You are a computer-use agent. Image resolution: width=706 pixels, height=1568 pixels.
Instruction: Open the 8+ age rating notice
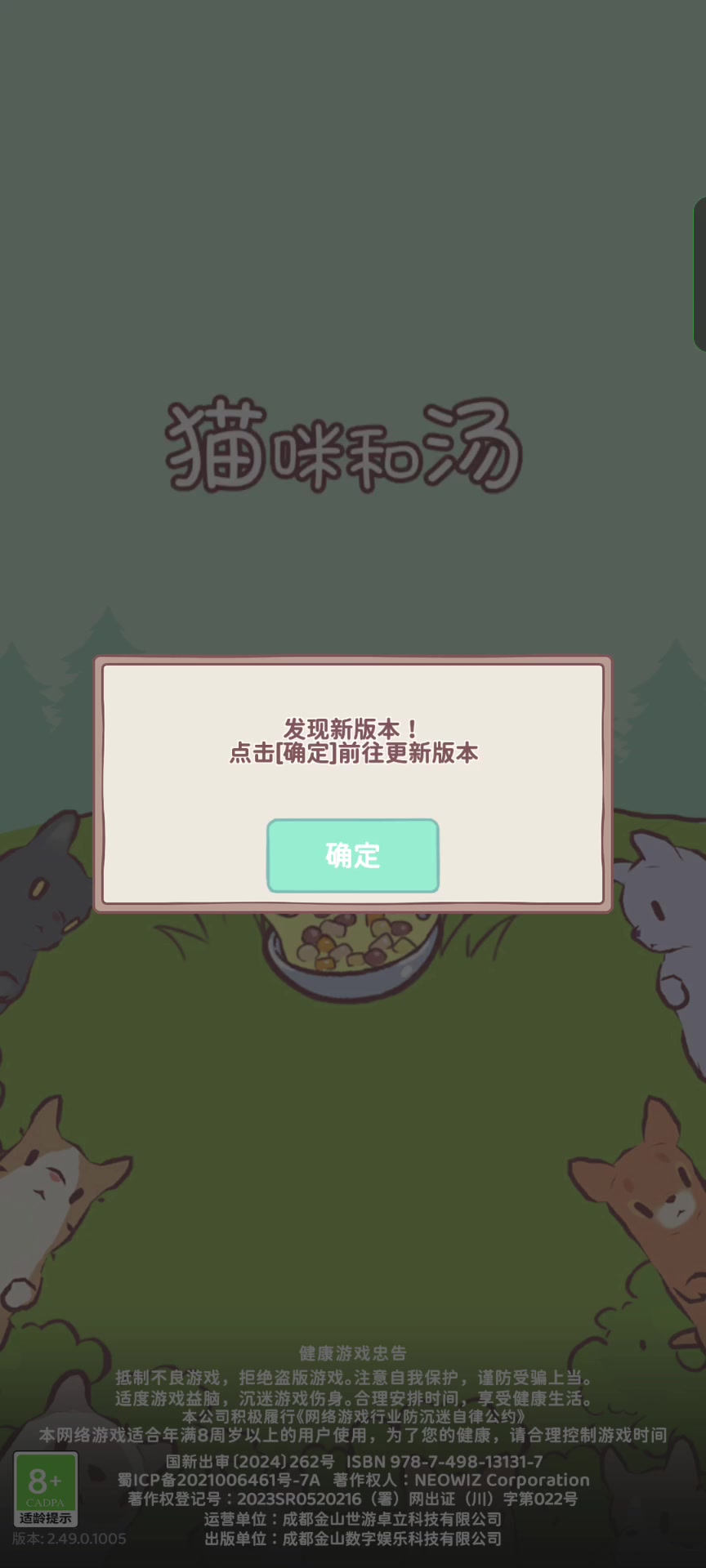(x=46, y=1490)
